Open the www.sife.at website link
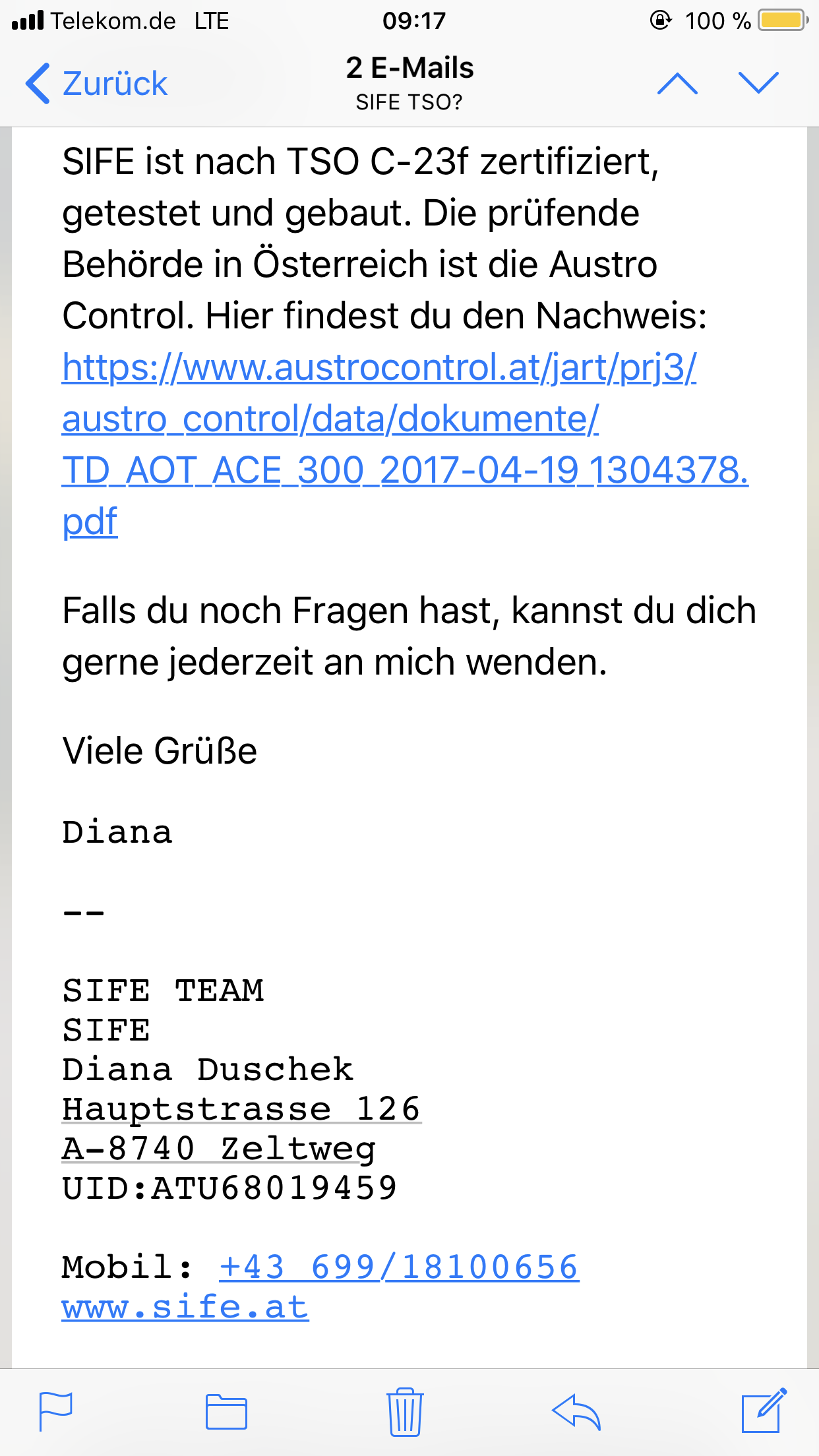This screenshot has width=819, height=1456. [185, 1307]
